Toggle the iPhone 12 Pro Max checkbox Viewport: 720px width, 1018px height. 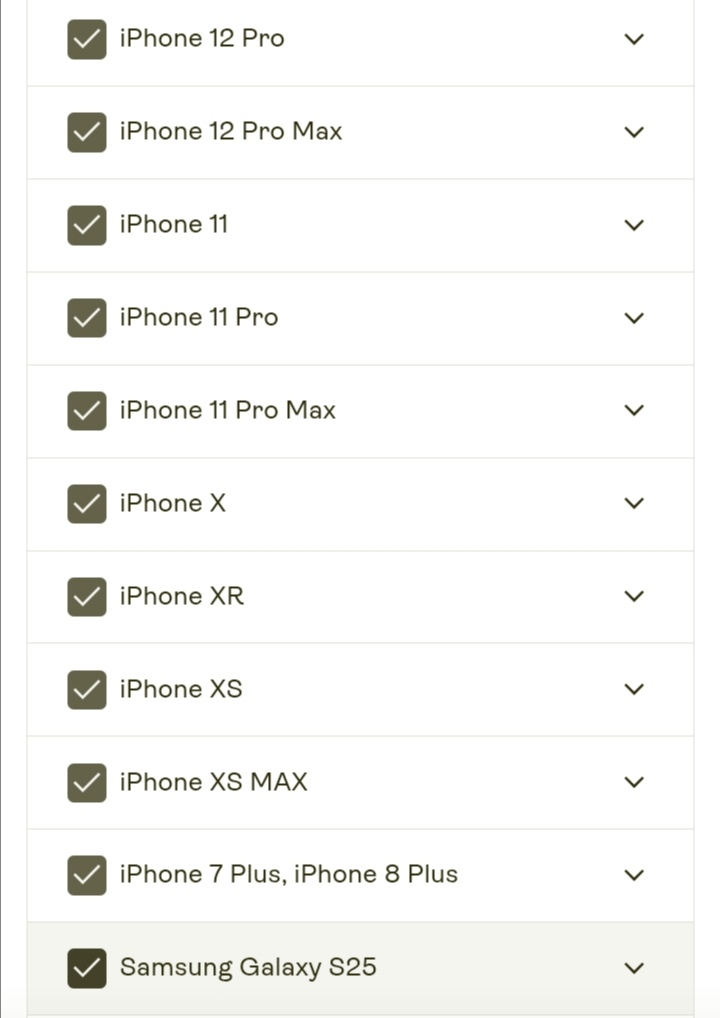[87, 132]
